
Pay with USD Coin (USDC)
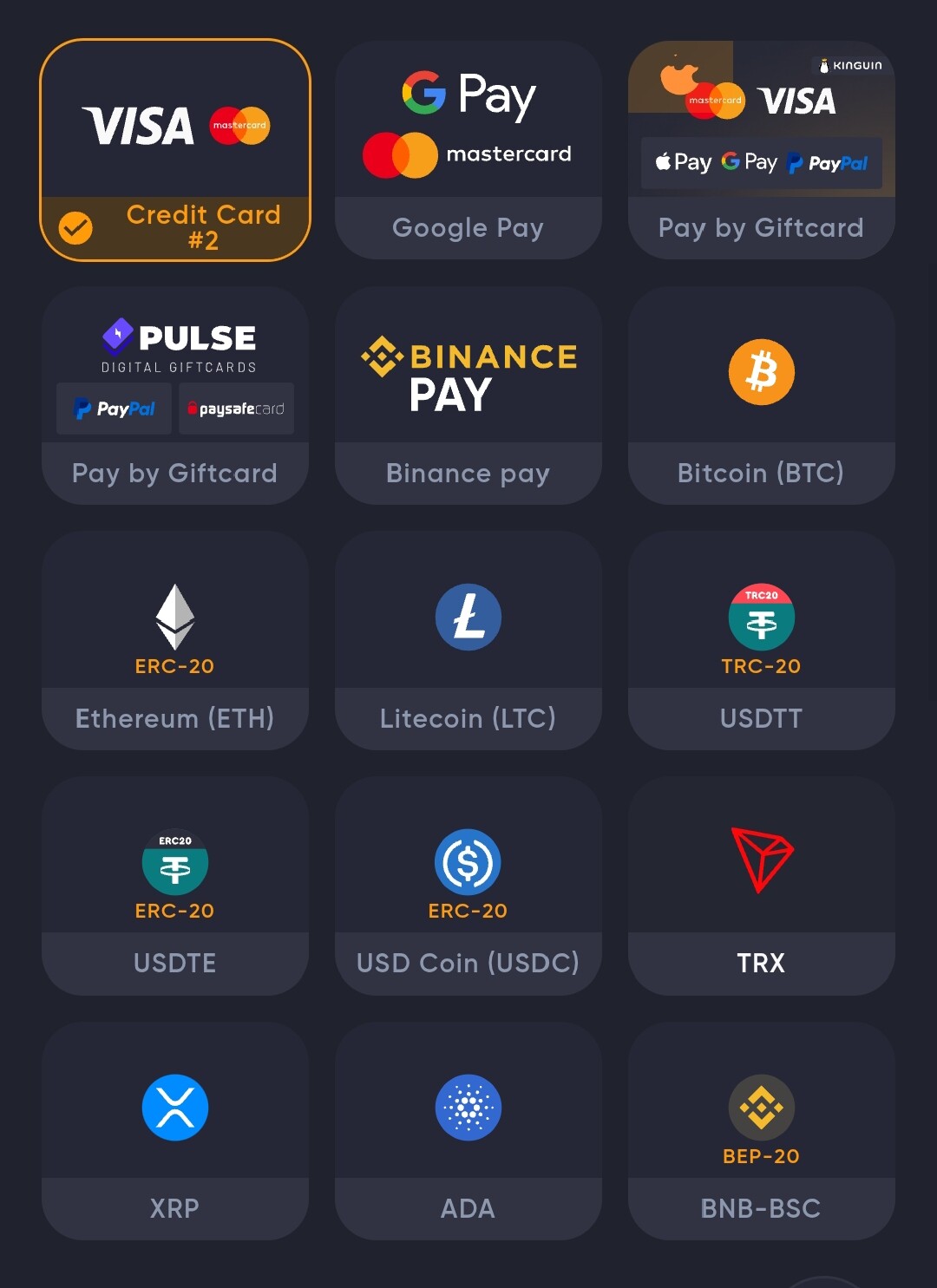[468, 886]
